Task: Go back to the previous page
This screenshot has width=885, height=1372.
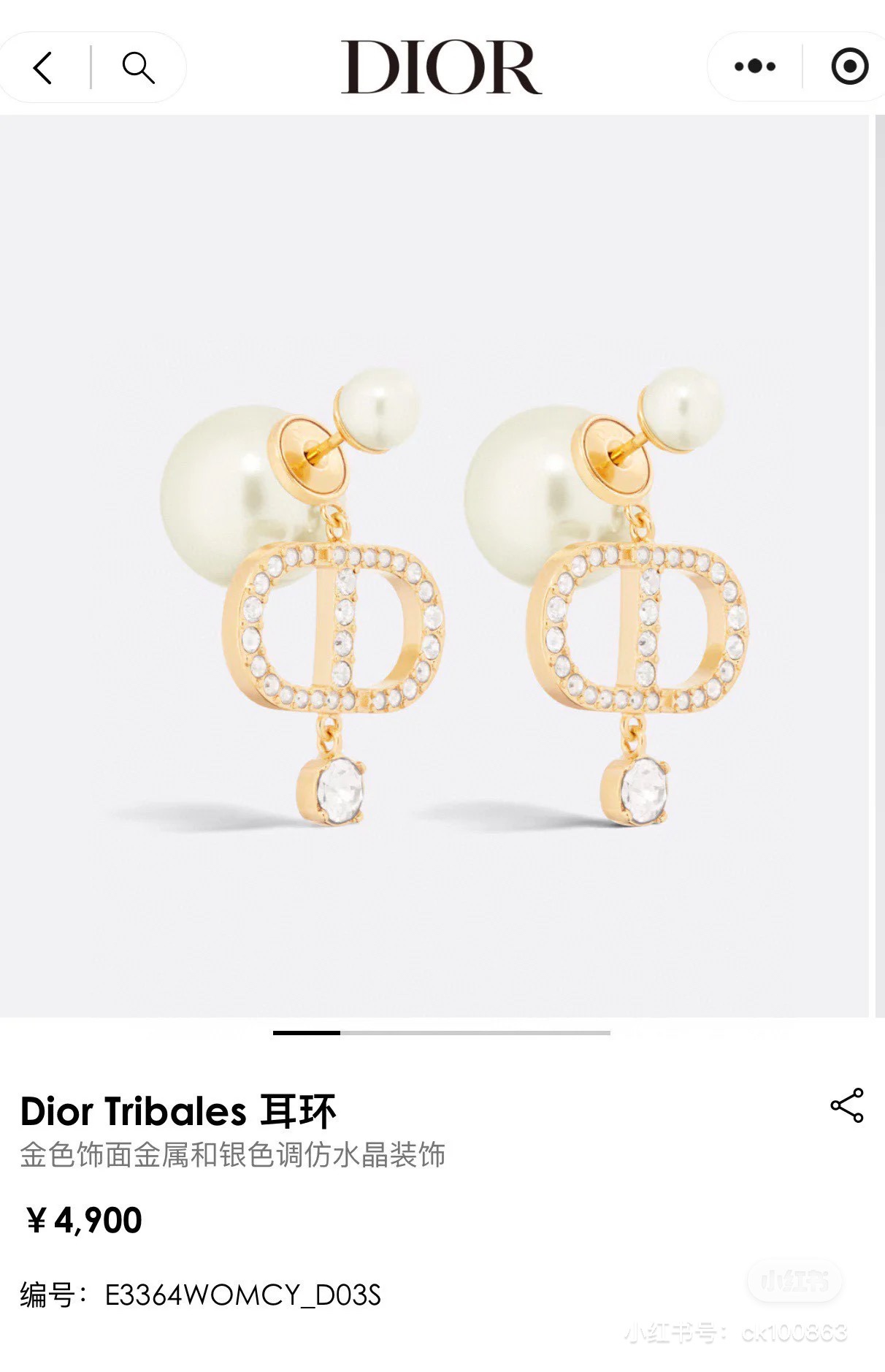Action: click(x=43, y=68)
